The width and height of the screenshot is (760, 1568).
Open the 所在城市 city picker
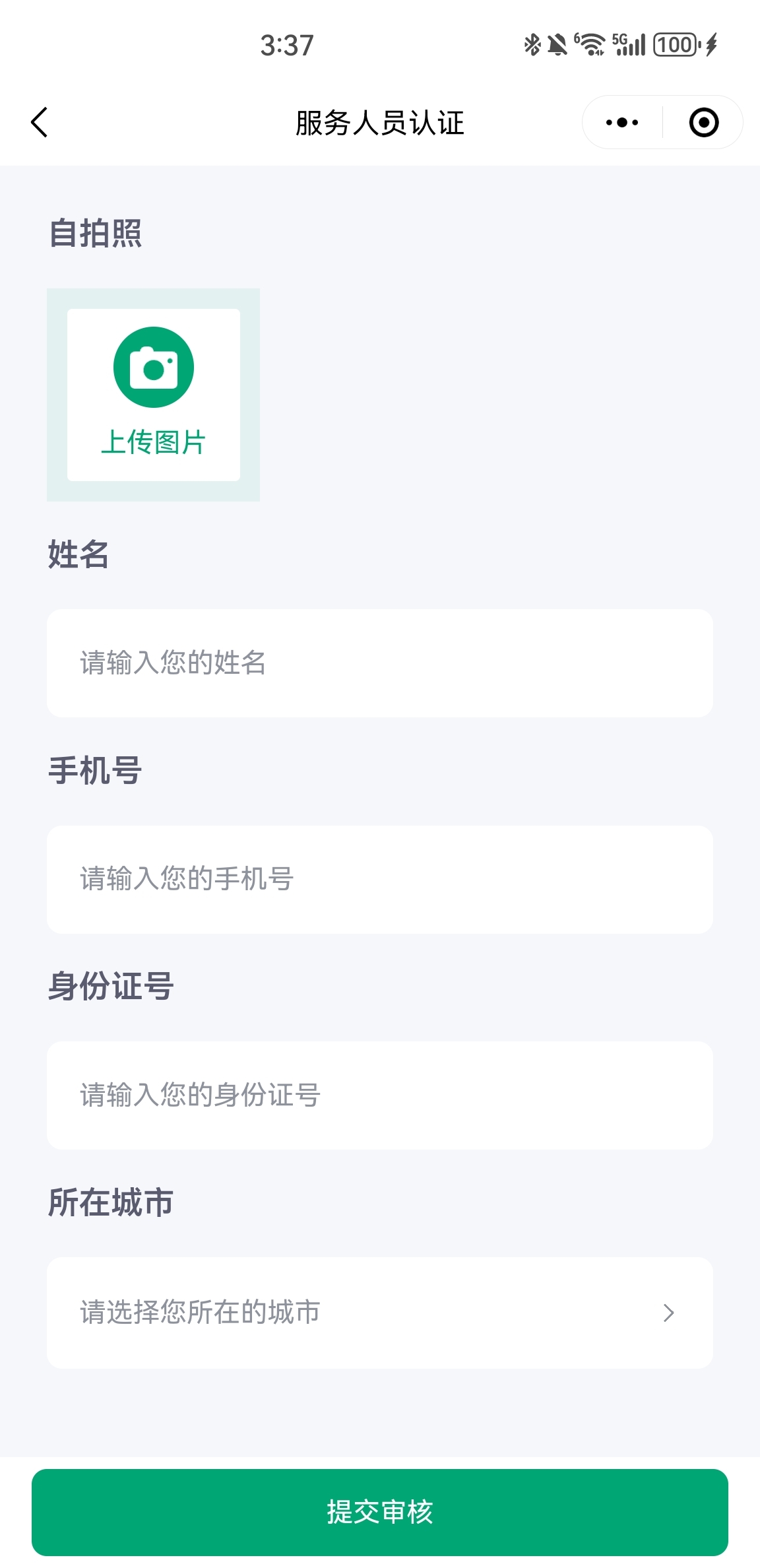click(380, 1313)
